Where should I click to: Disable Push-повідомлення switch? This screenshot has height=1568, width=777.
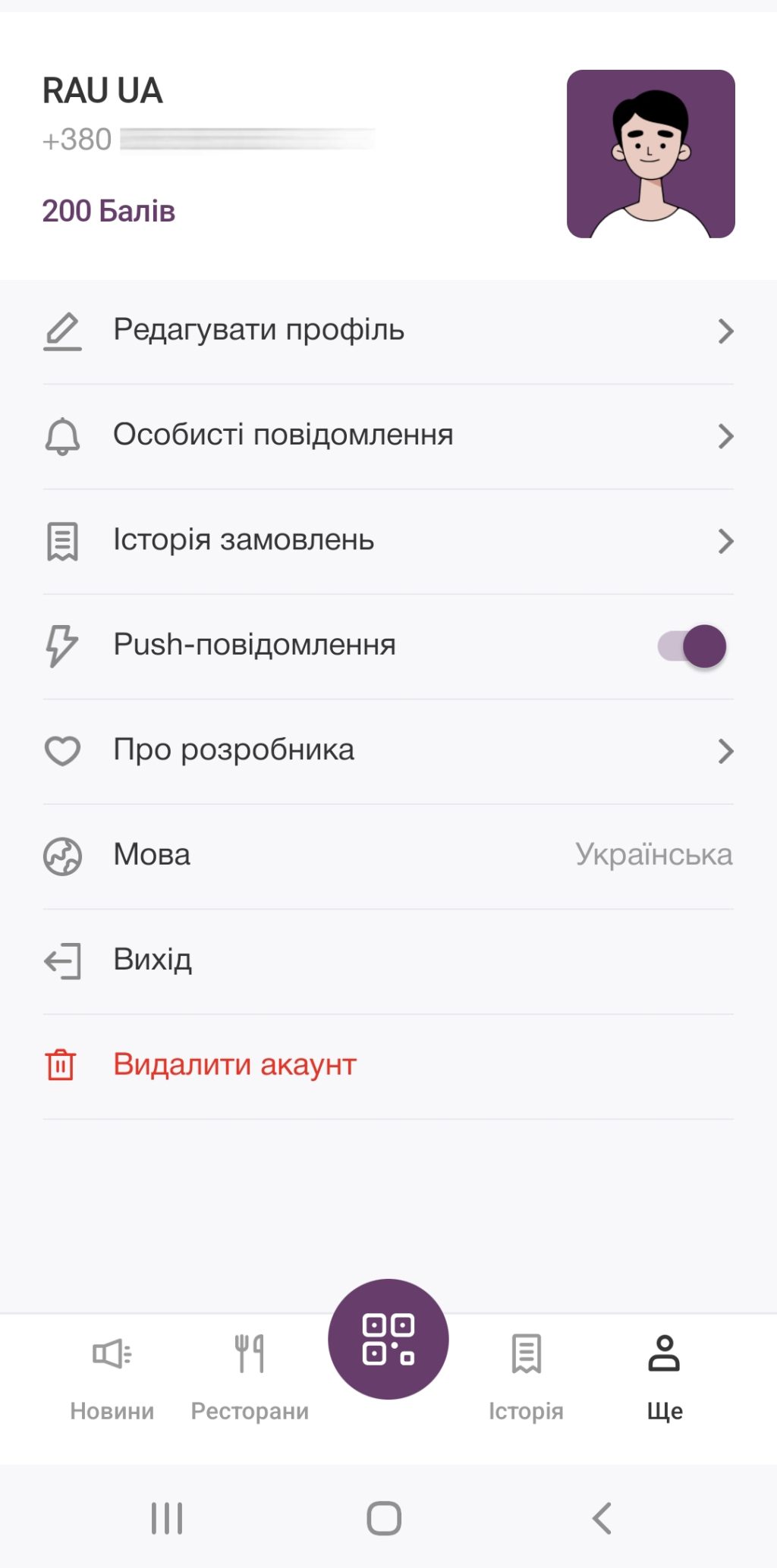(692, 646)
